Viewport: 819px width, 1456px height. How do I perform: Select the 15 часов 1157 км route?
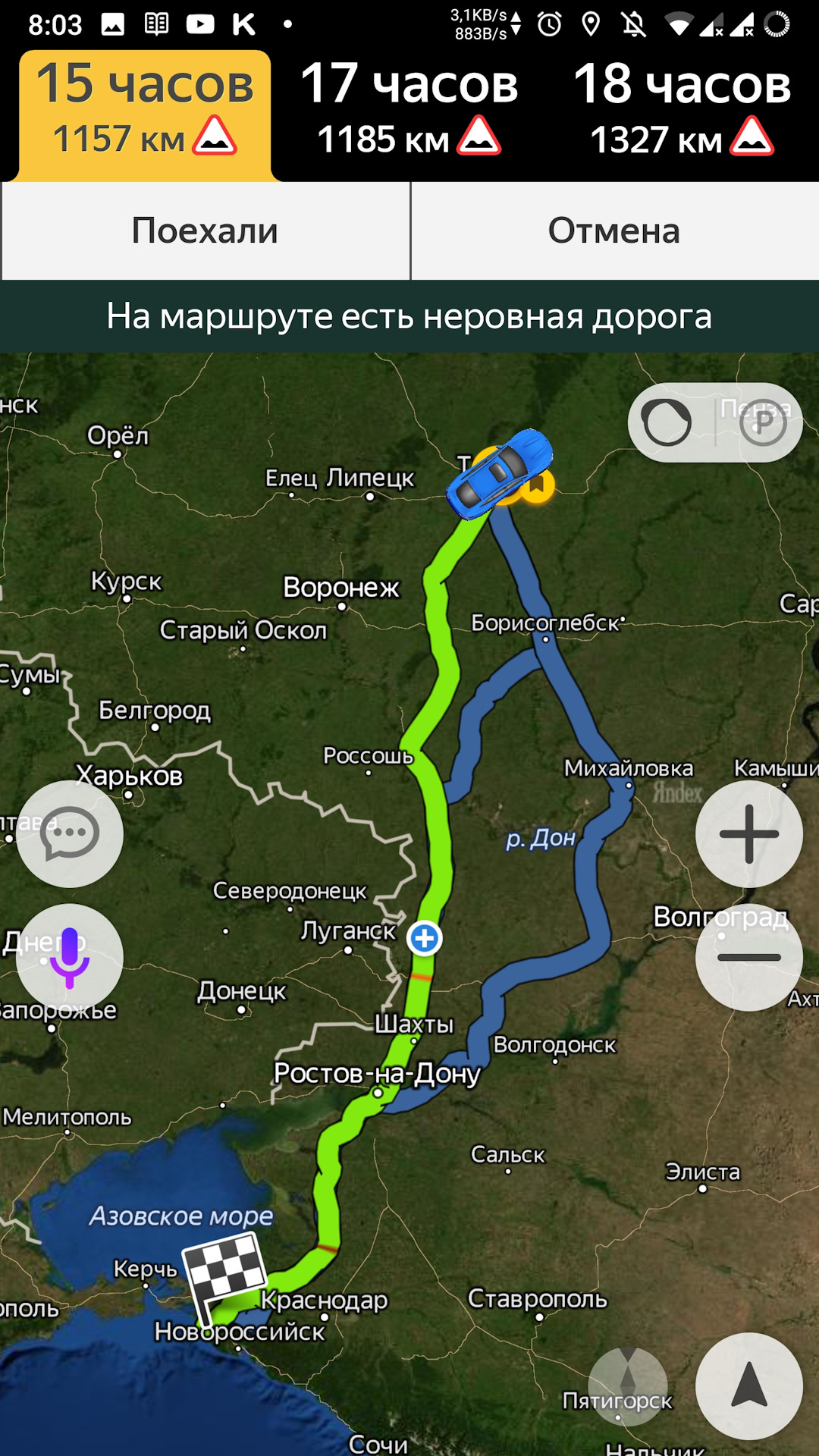click(x=144, y=112)
